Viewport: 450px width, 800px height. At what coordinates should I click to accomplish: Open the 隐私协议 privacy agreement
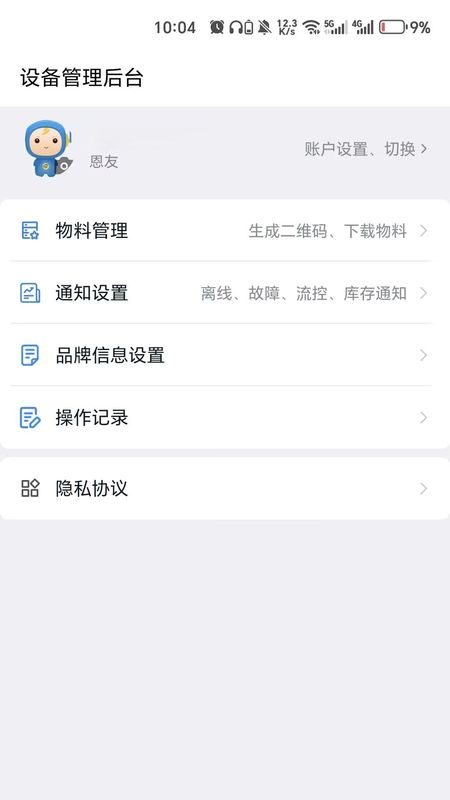click(224, 488)
